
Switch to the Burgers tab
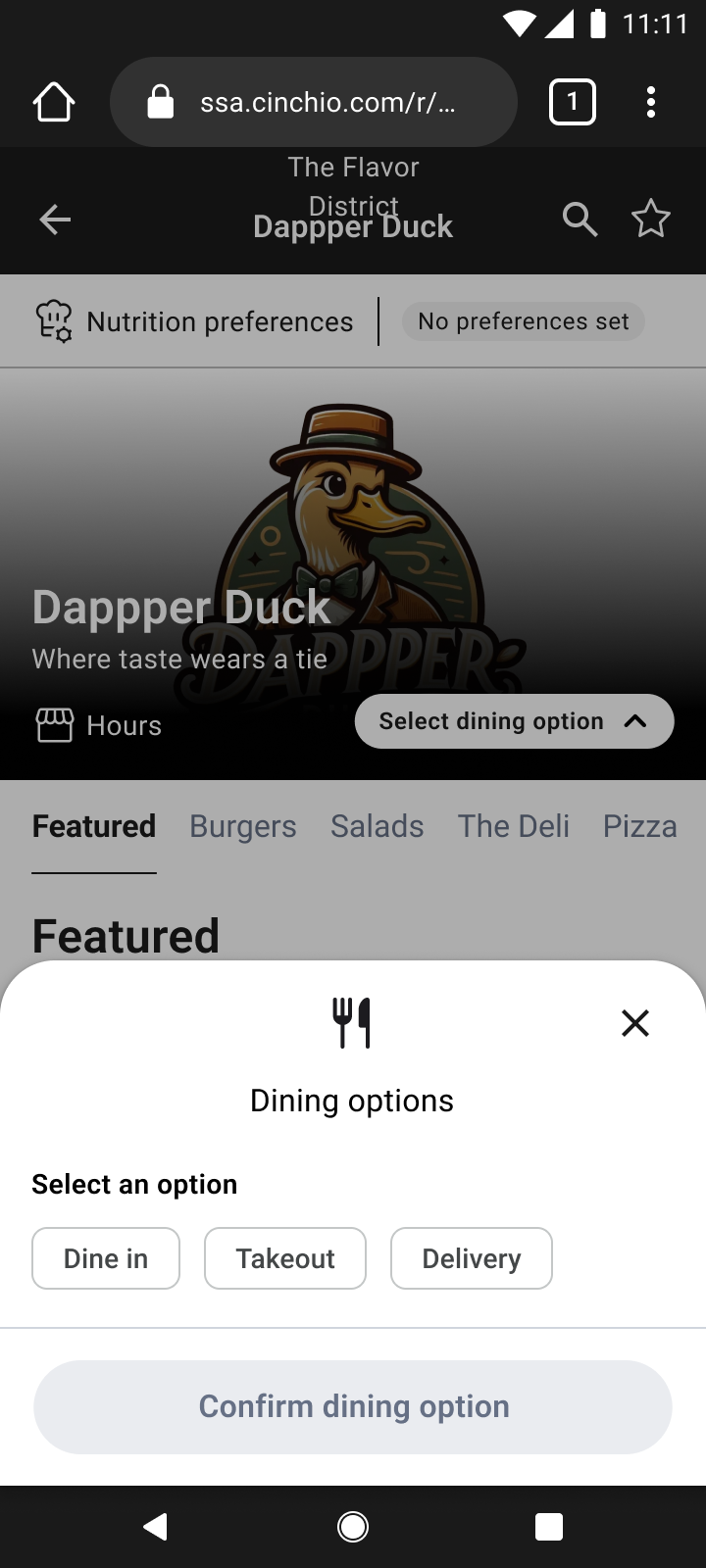(243, 826)
